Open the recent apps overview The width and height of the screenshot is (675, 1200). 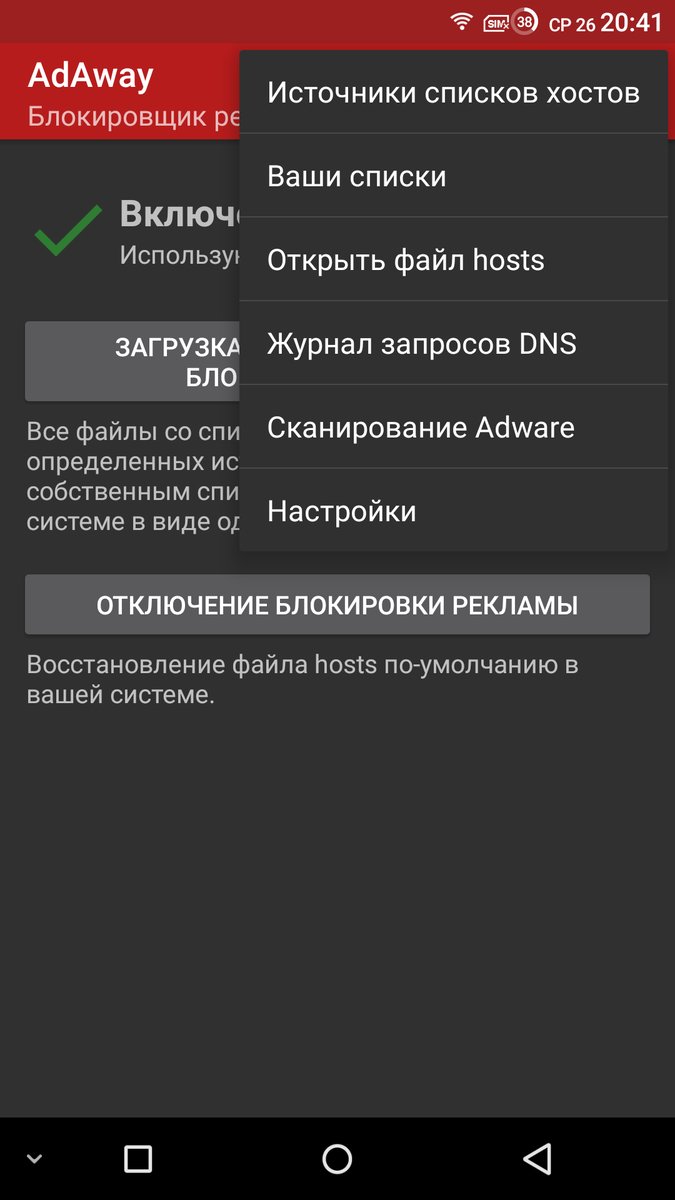click(138, 1159)
